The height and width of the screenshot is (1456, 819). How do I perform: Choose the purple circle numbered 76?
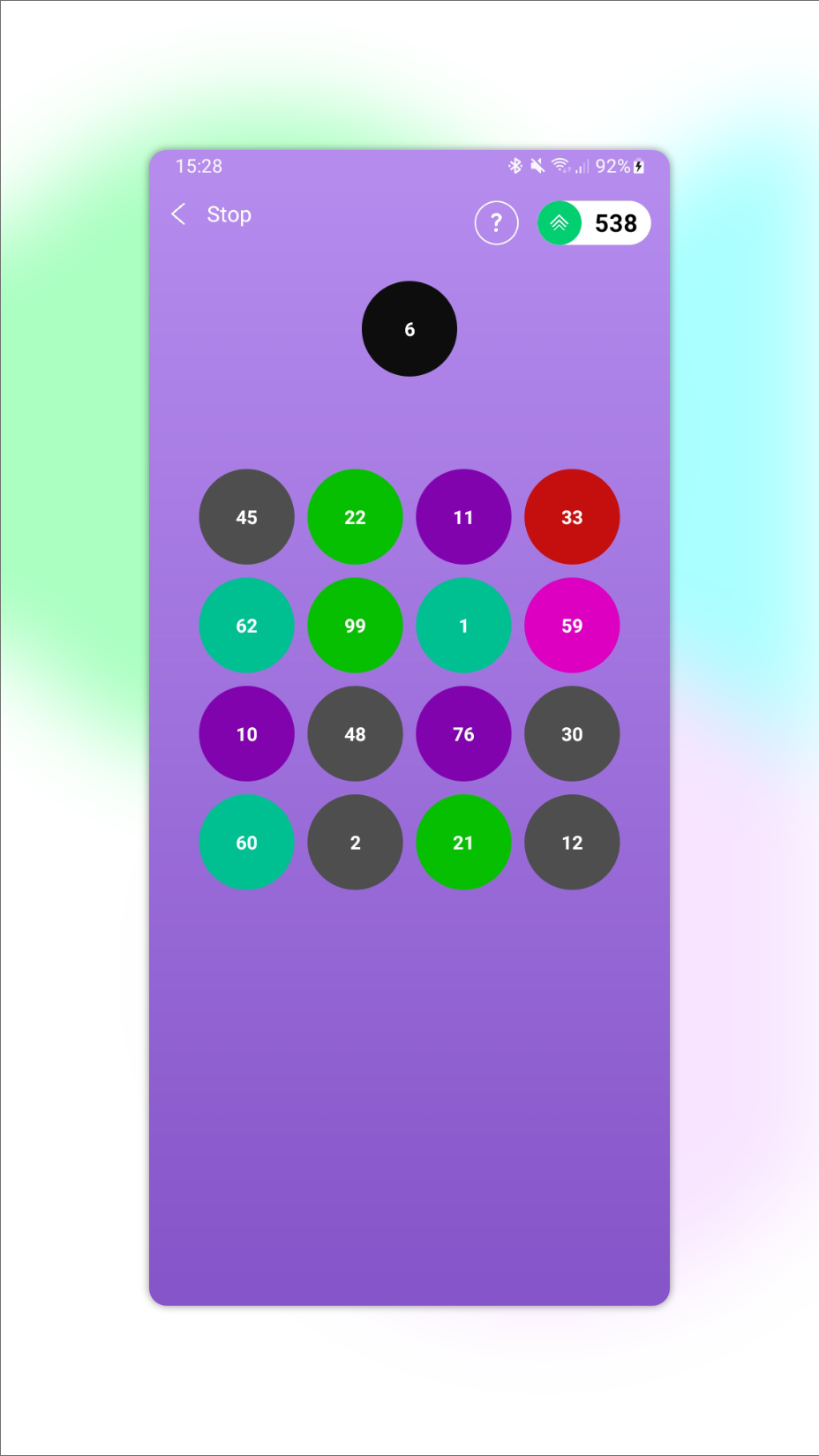[x=463, y=734]
